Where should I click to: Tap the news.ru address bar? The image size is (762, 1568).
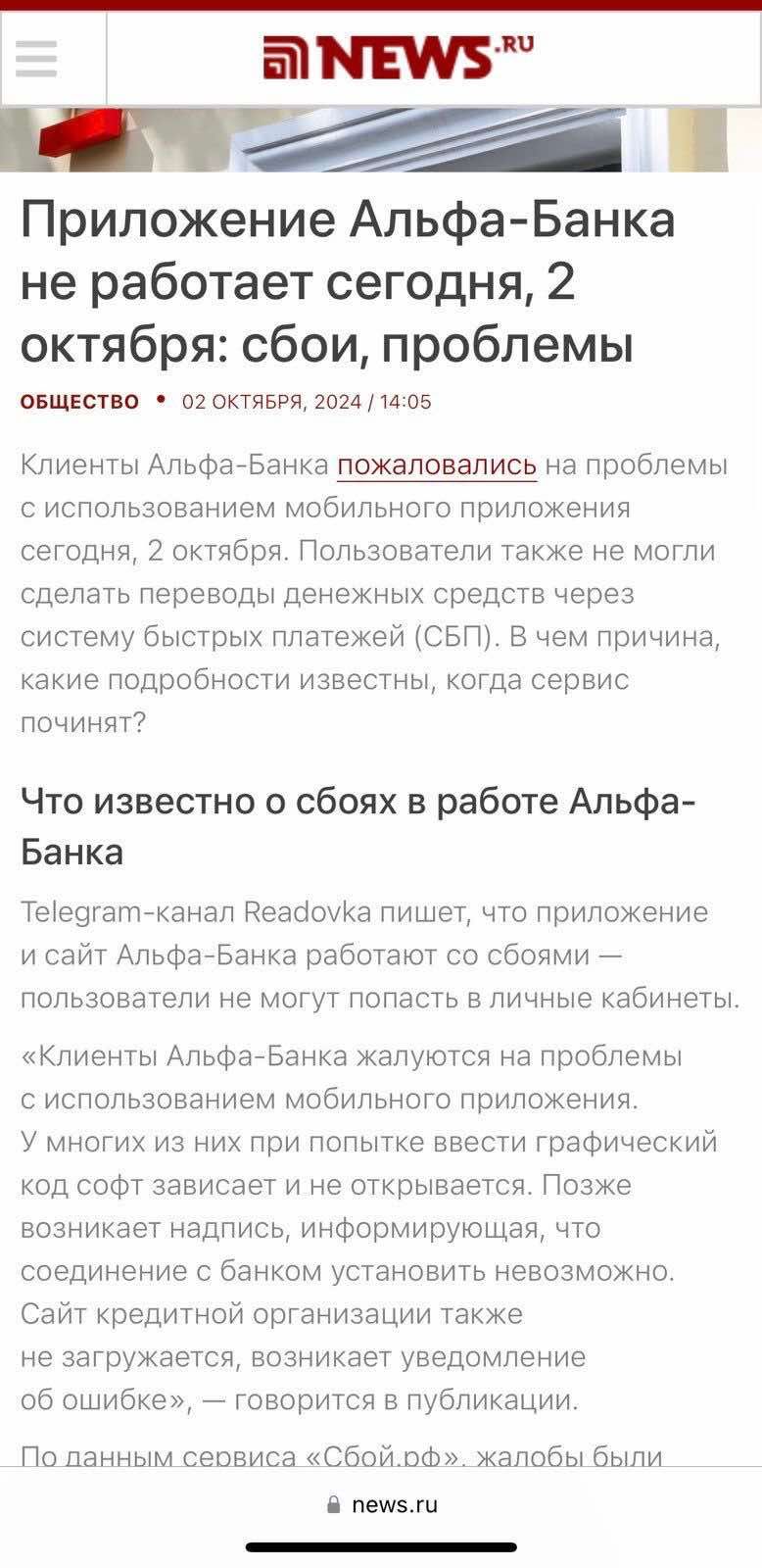[x=382, y=1504]
